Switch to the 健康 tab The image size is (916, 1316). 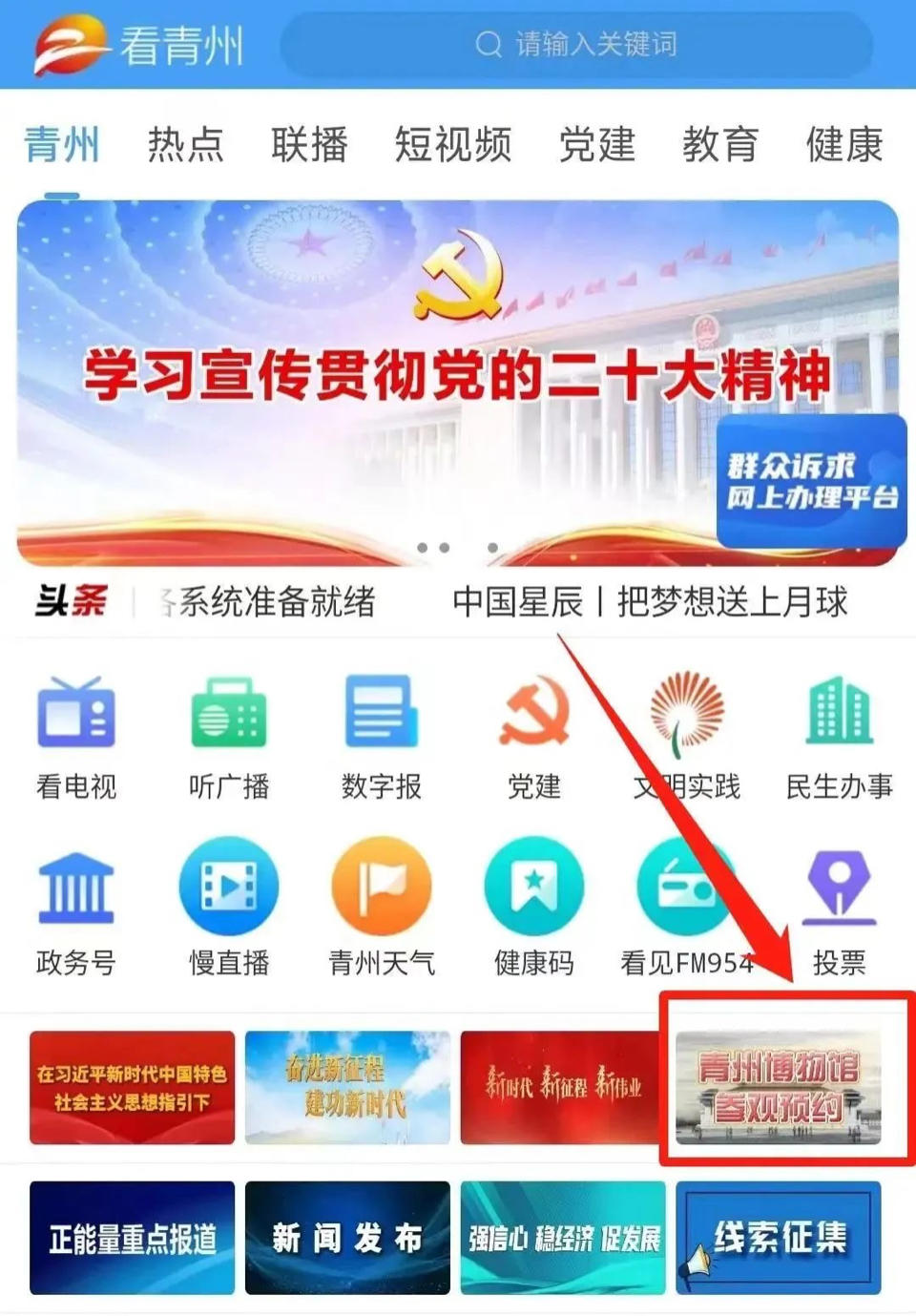pos(843,145)
